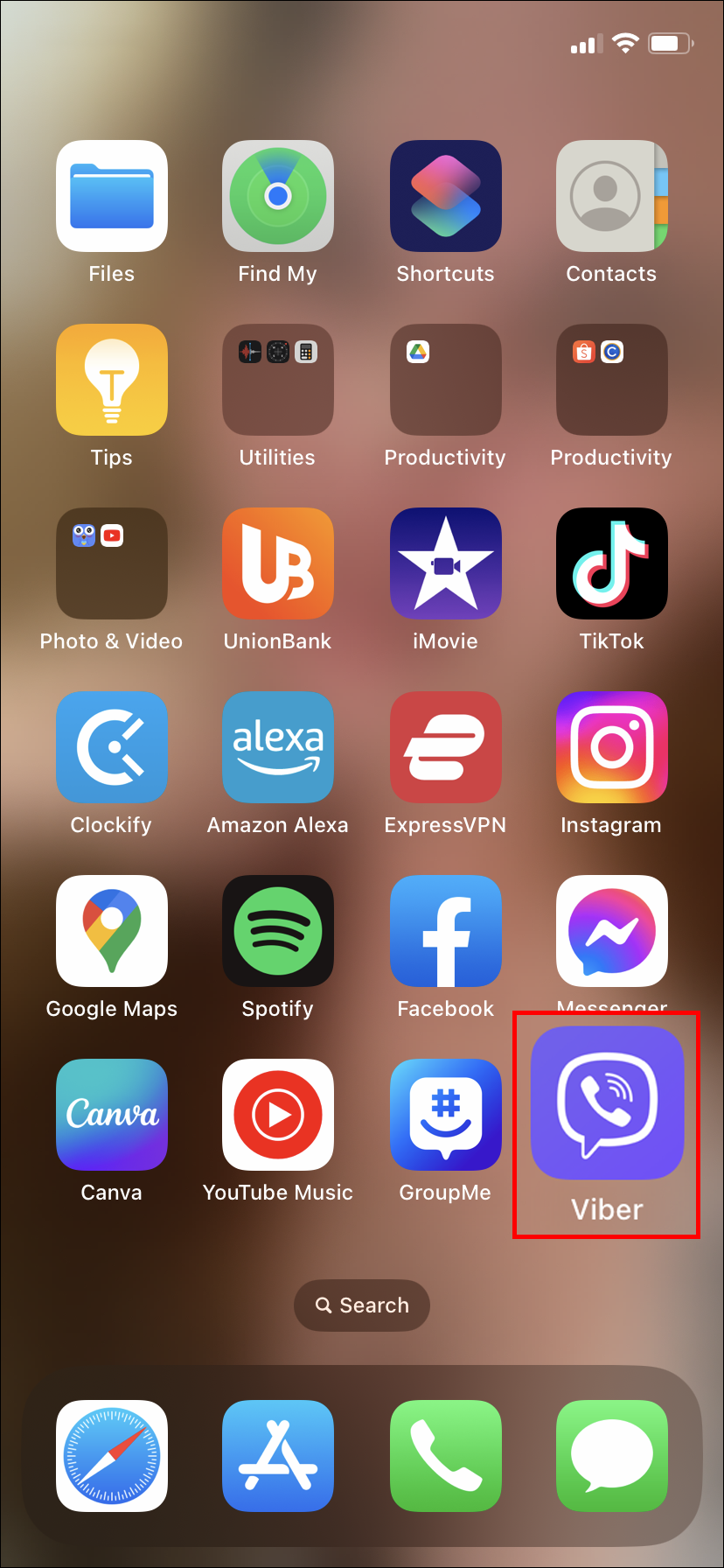Open Spotify
The image size is (724, 1568).
tap(278, 931)
